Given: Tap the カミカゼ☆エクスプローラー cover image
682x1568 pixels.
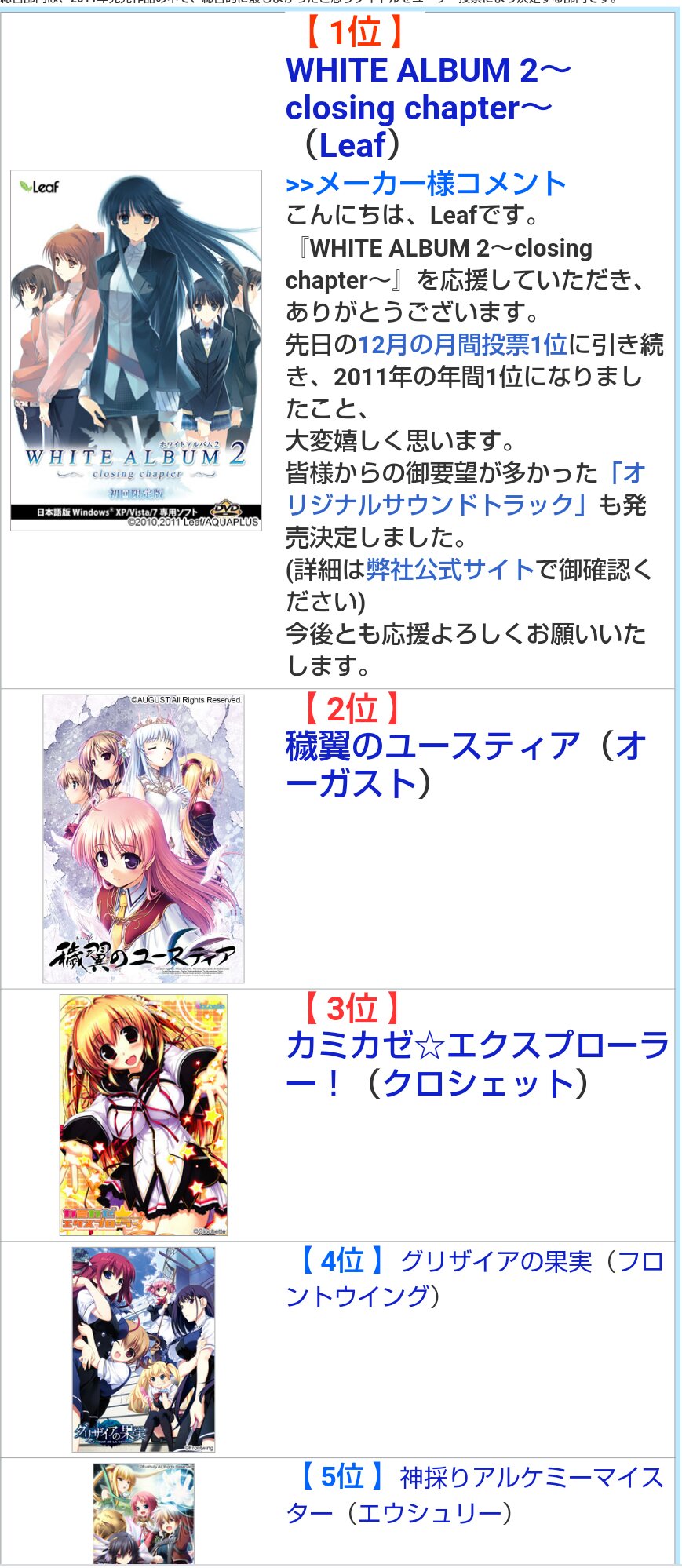Looking at the screenshot, I should tap(144, 1115).
